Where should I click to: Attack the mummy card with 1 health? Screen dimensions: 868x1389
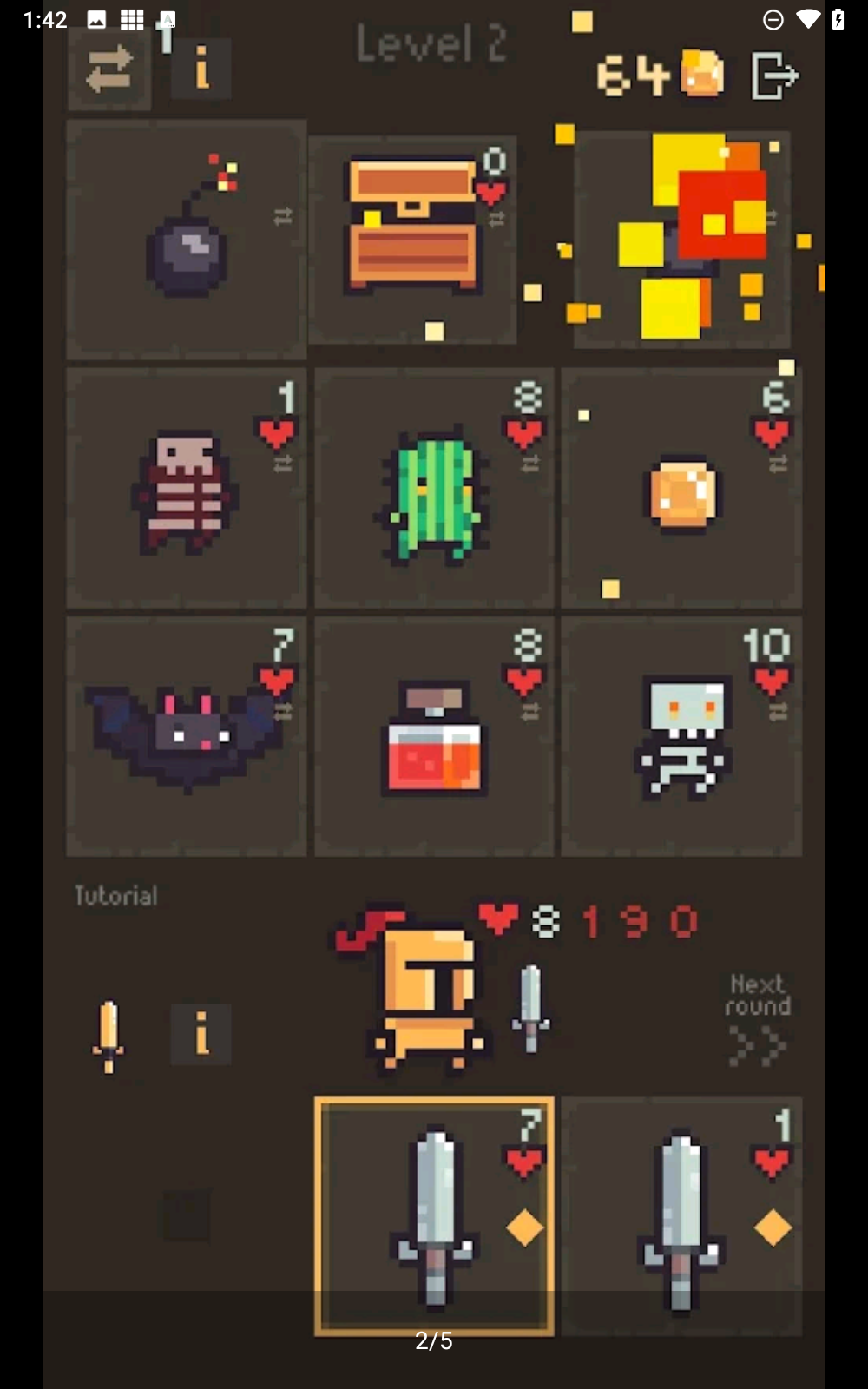point(186,488)
